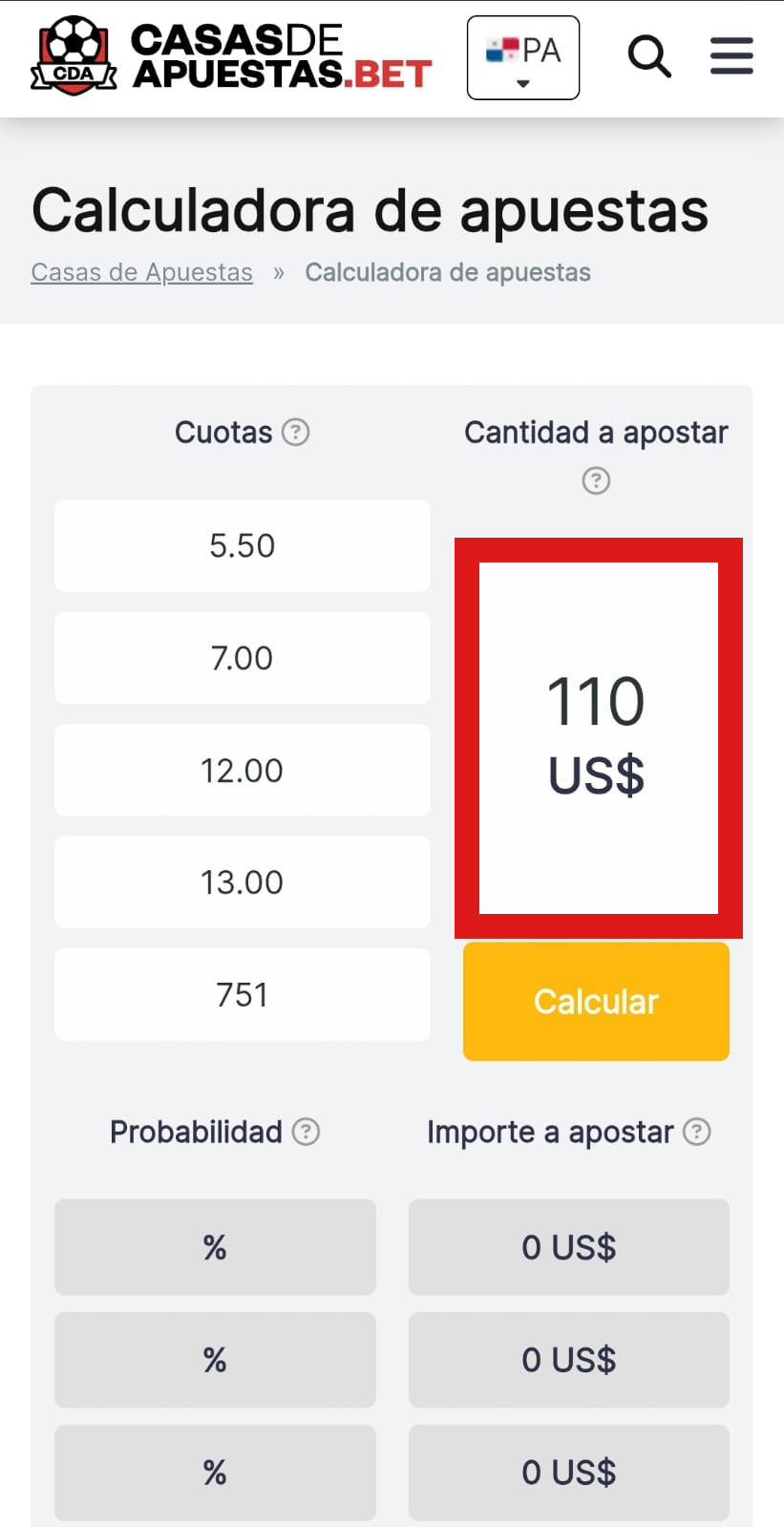Change the 110 US$ stake amount

coord(598,737)
